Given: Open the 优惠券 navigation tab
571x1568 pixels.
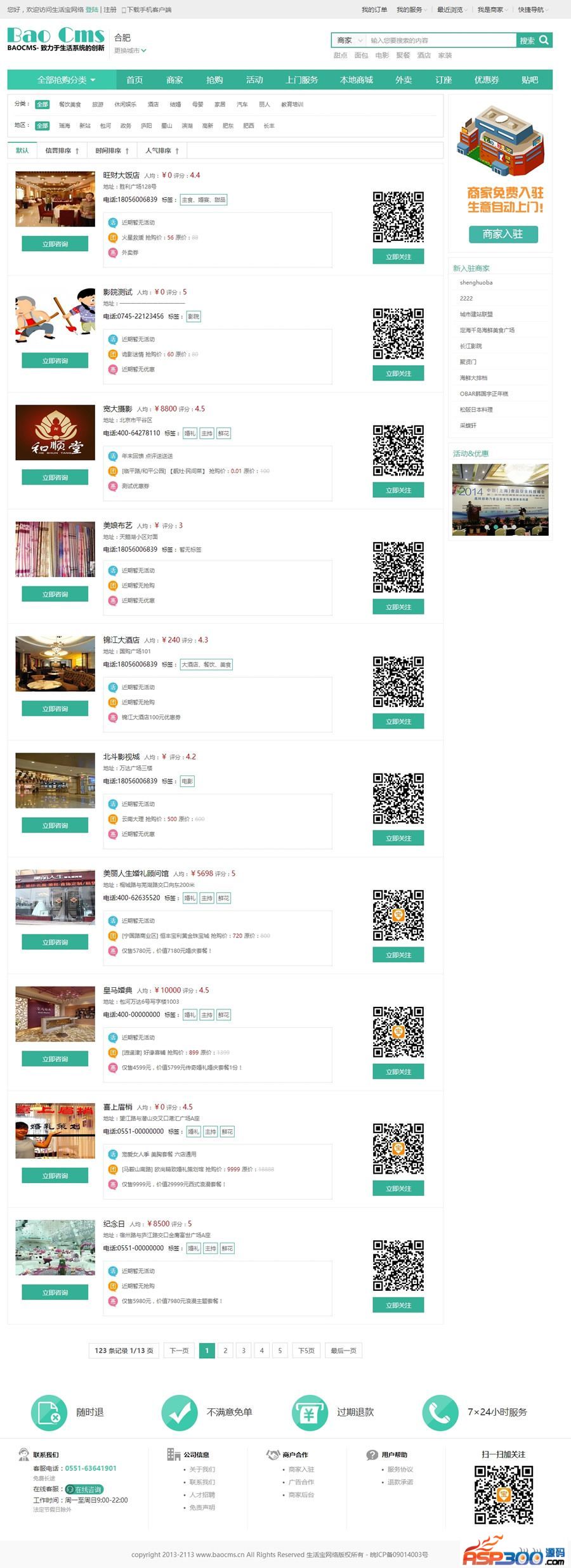Looking at the screenshot, I should click(x=487, y=80).
